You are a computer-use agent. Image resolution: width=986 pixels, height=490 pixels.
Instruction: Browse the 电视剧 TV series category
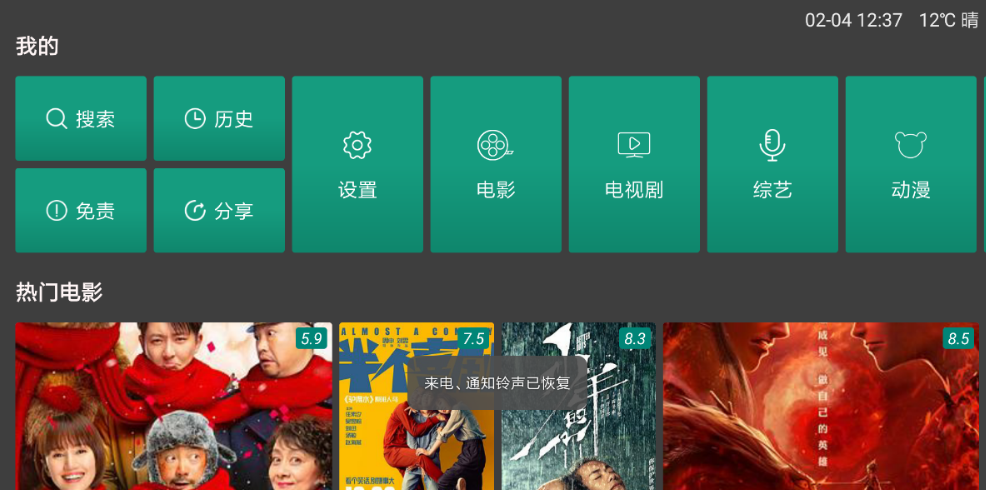634,165
